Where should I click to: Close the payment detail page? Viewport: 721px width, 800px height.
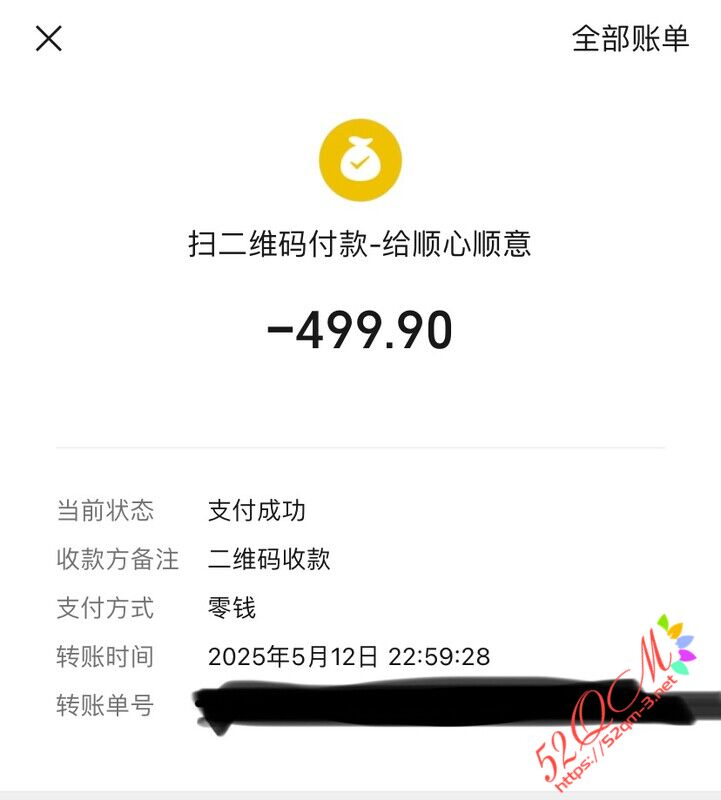click(x=49, y=39)
